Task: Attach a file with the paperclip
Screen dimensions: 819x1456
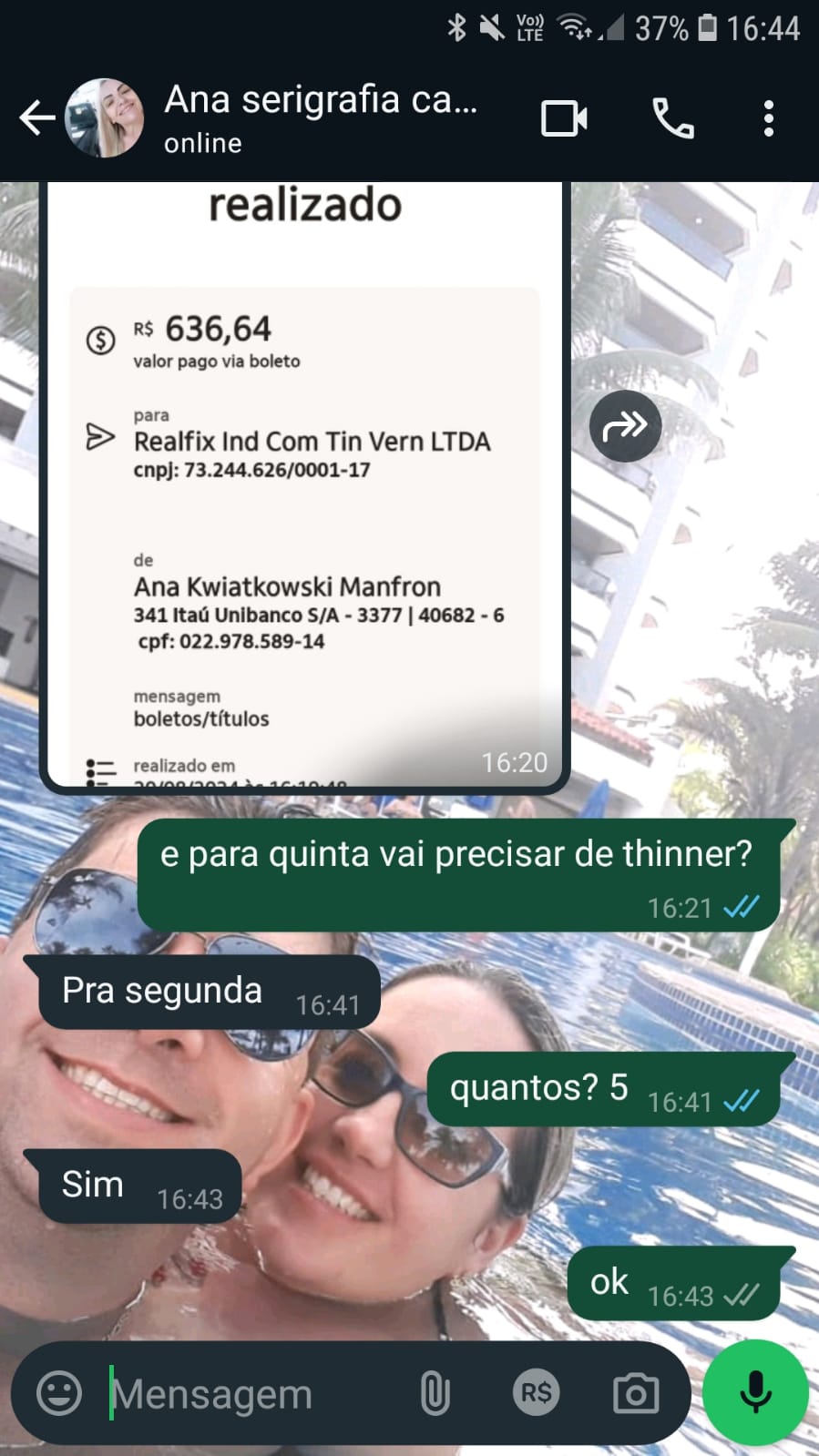Action: [435, 1393]
